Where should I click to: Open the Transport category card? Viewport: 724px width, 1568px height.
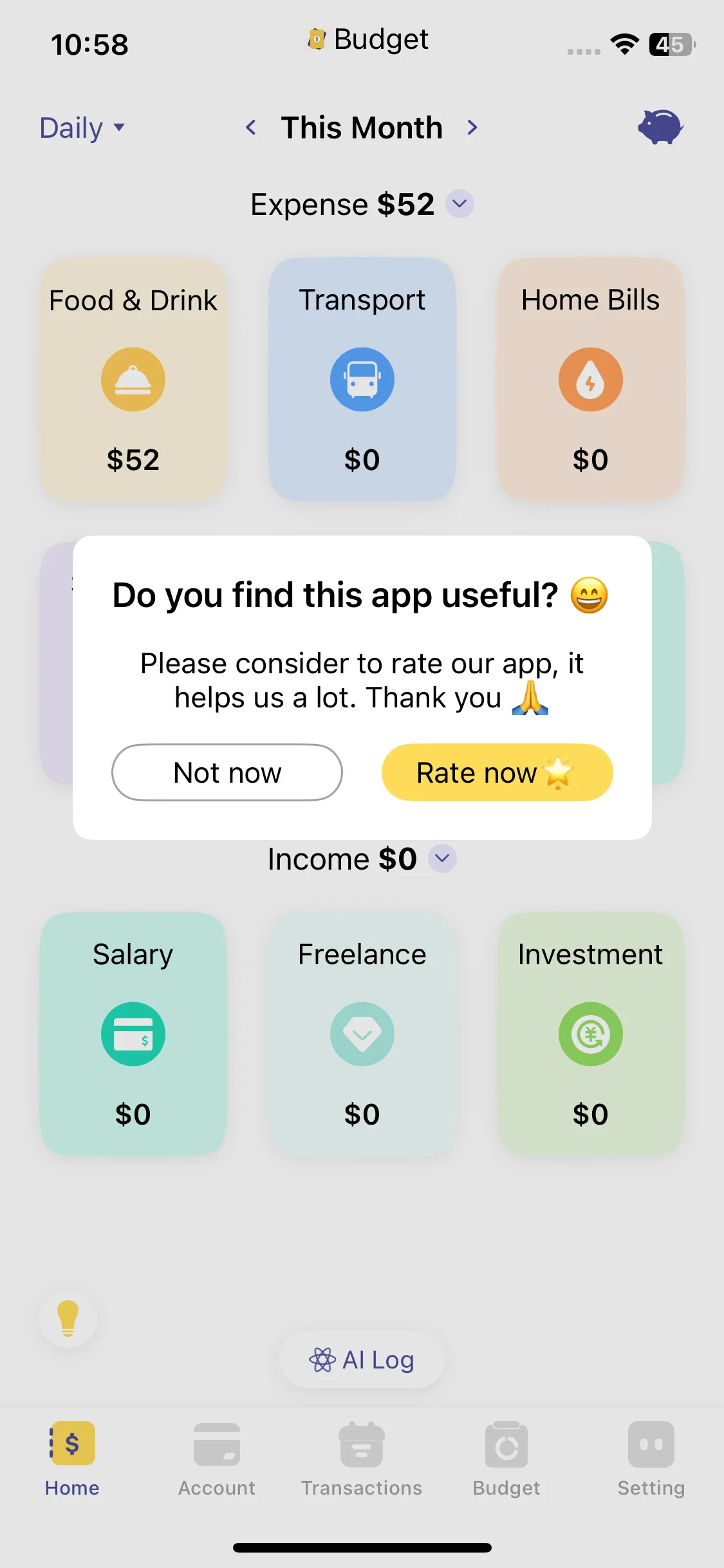[x=362, y=380]
